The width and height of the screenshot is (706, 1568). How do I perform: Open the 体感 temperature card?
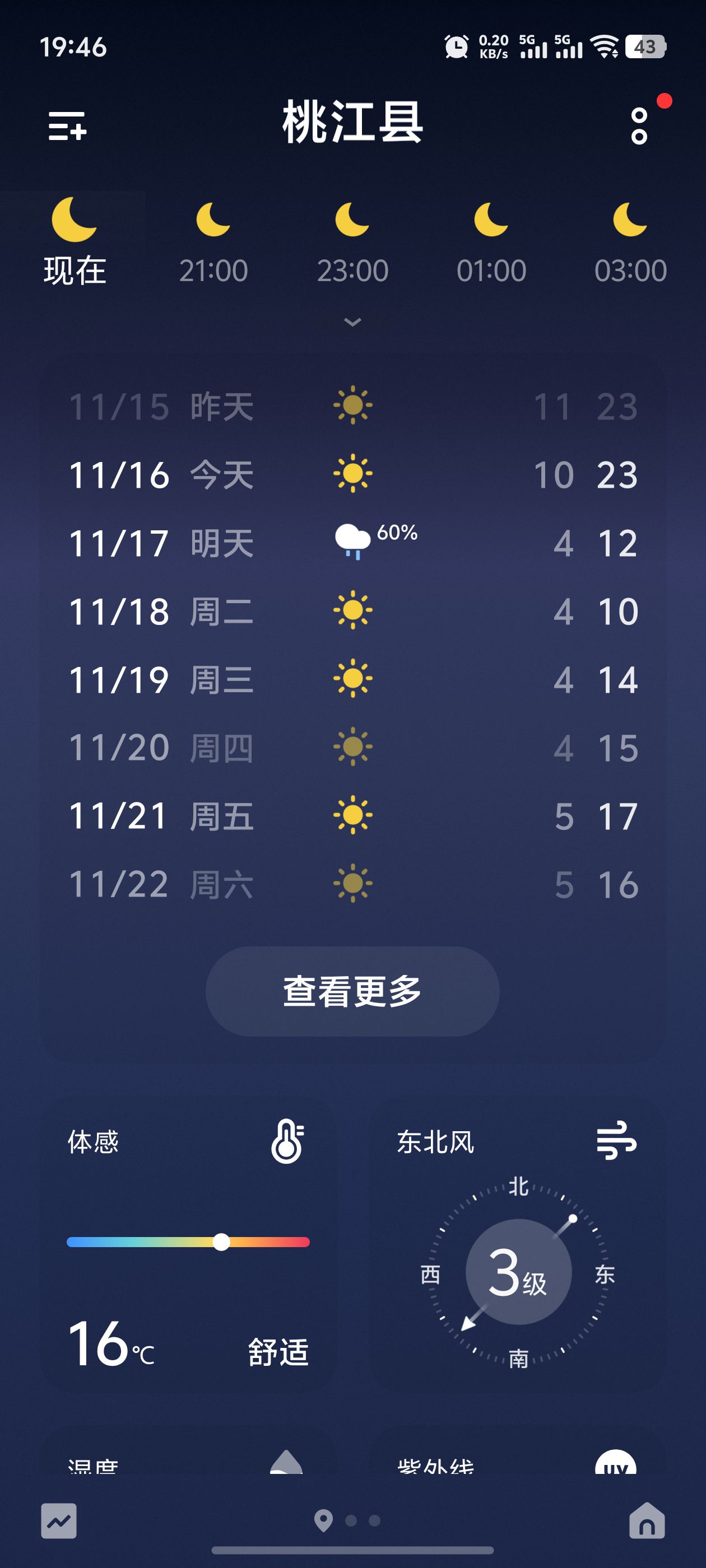click(188, 1242)
